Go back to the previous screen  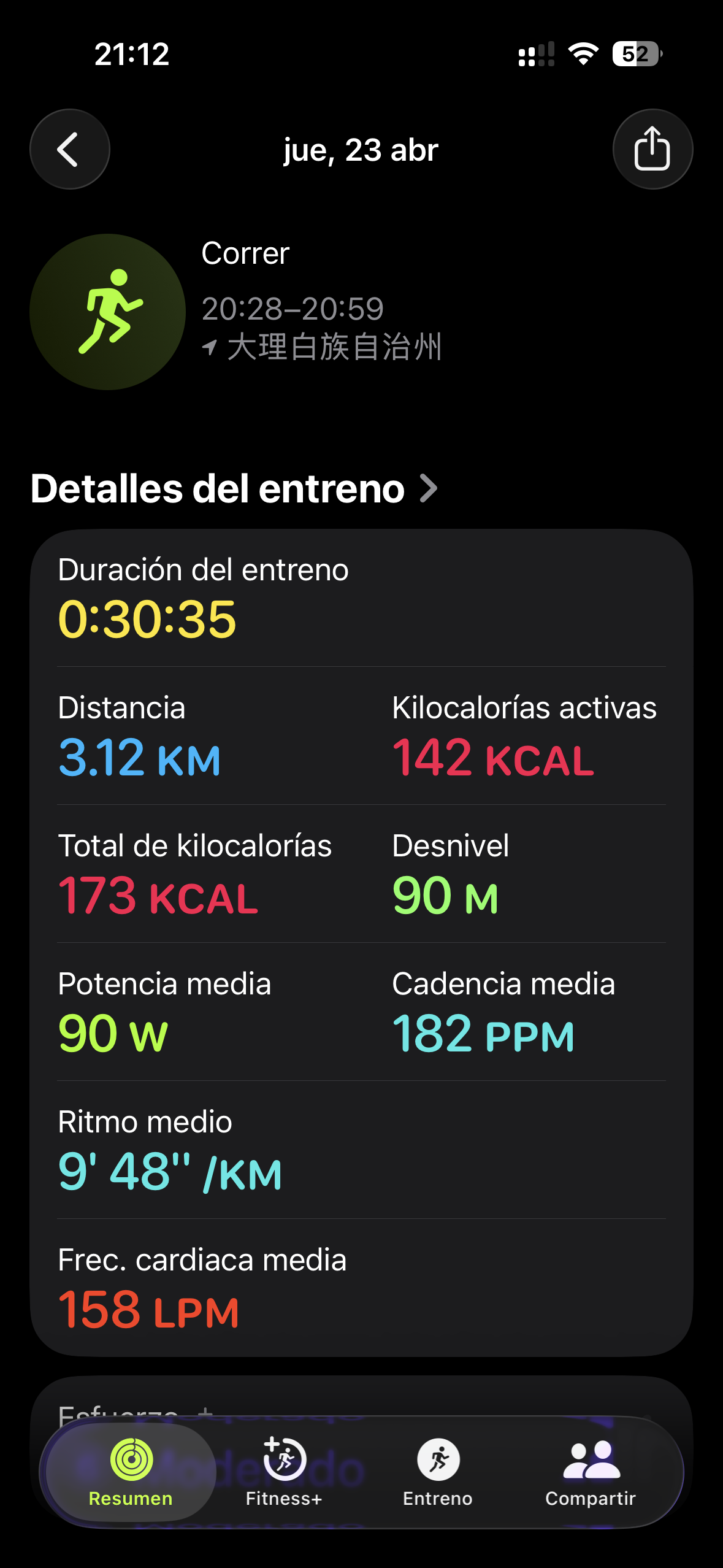pos(69,149)
